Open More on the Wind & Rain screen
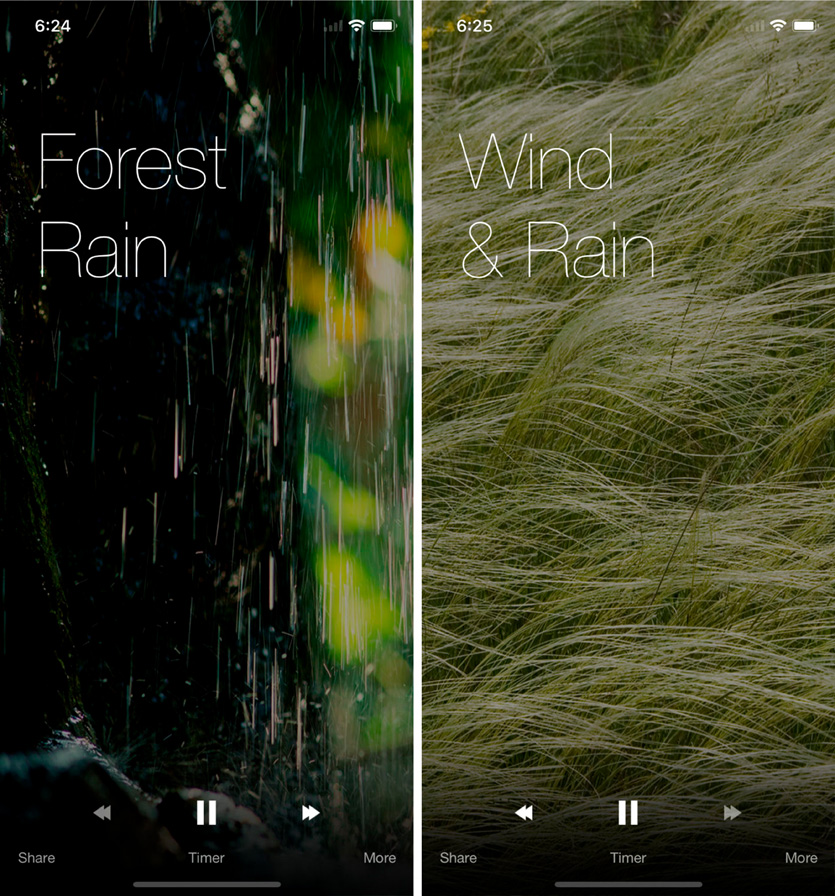Viewport: 835px width, 896px height. (801, 858)
